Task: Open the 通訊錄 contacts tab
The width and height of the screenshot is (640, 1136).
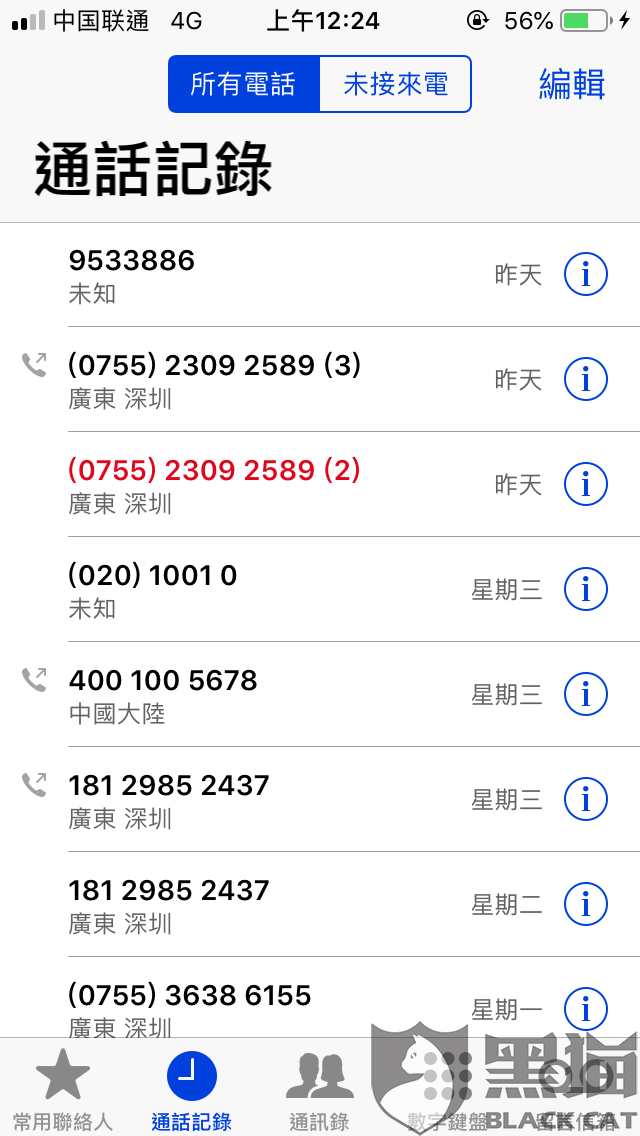Action: pyautogui.click(x=319, y=1088)
